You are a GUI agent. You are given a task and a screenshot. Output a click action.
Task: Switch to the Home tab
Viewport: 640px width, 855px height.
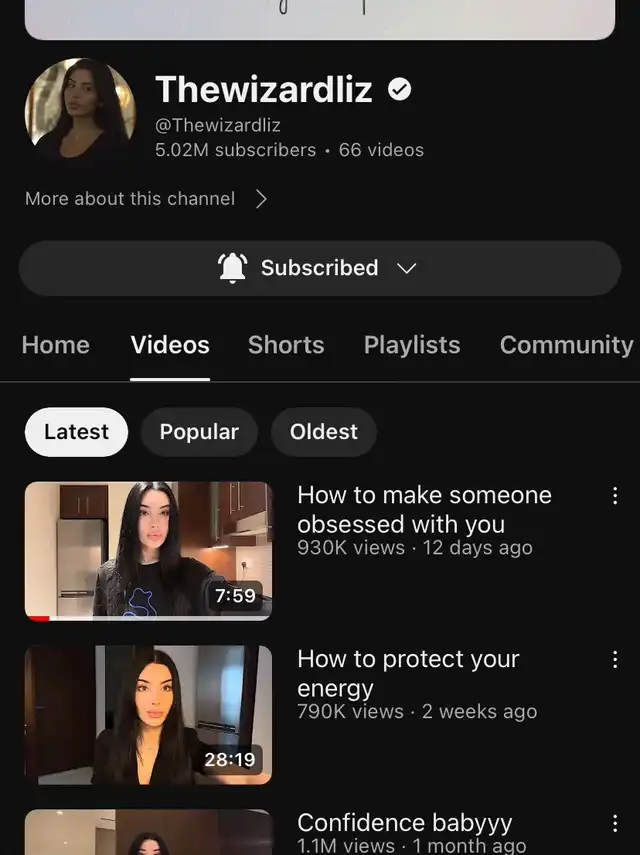tap(56, 345)
